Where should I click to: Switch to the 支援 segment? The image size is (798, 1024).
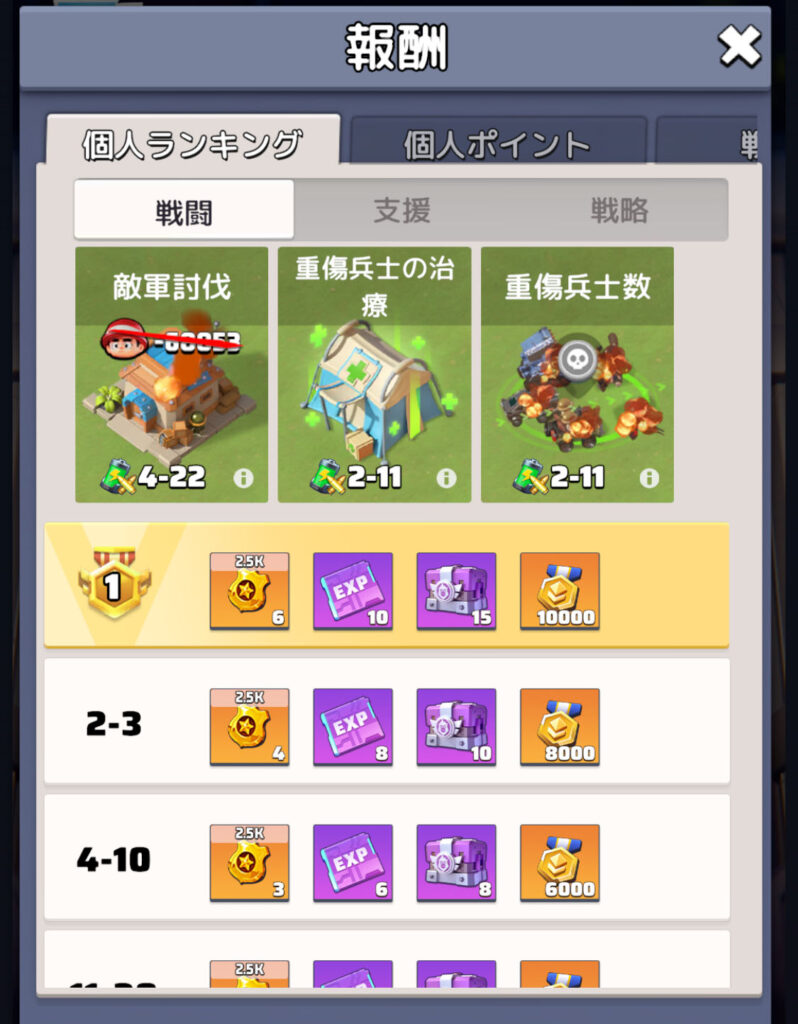tap(401, 210)
